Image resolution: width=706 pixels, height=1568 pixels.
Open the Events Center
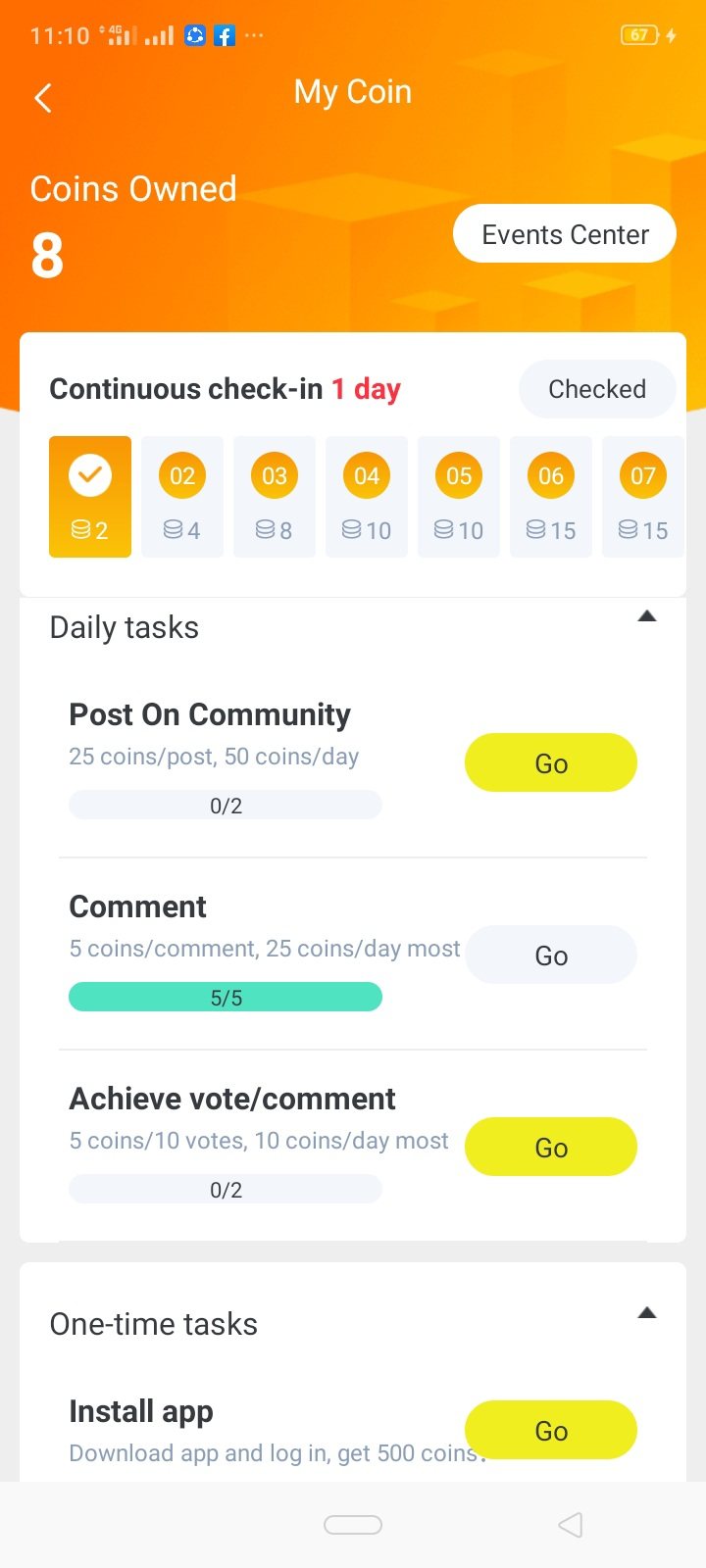pyautogui.click(x=565, y=234)
